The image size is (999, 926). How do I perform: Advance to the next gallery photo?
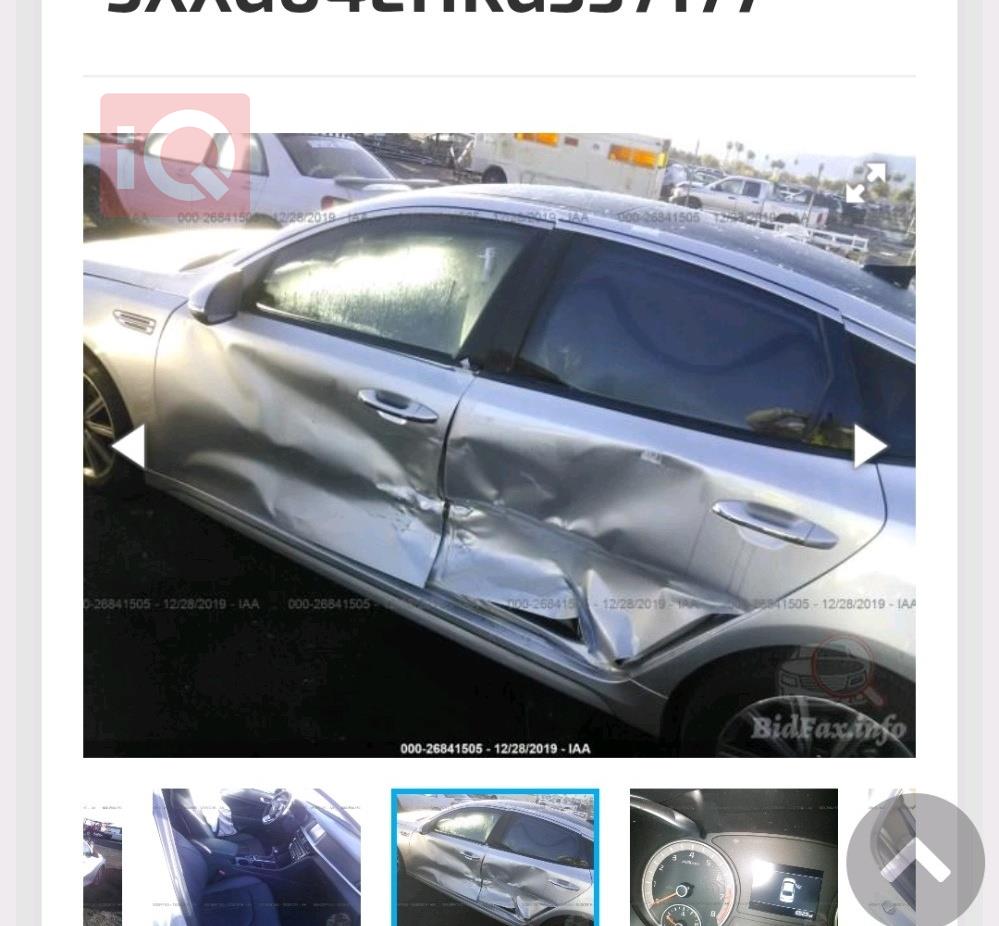[869, 446]
